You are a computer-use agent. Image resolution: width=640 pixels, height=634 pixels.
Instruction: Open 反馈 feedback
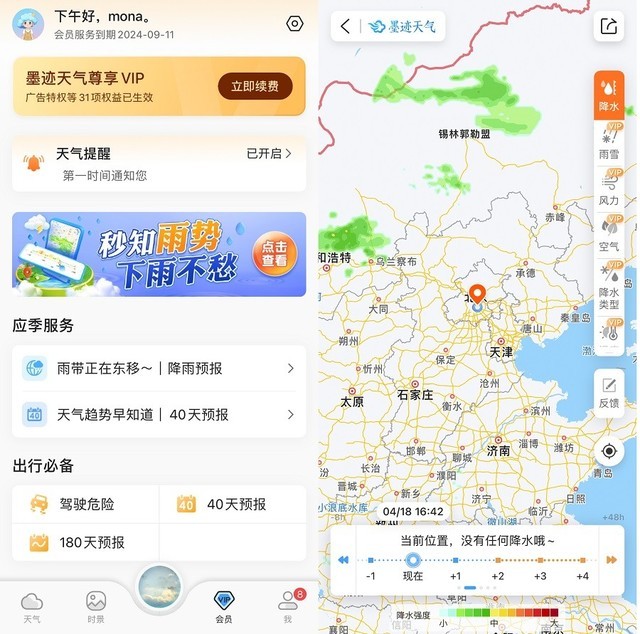[609, 390]
